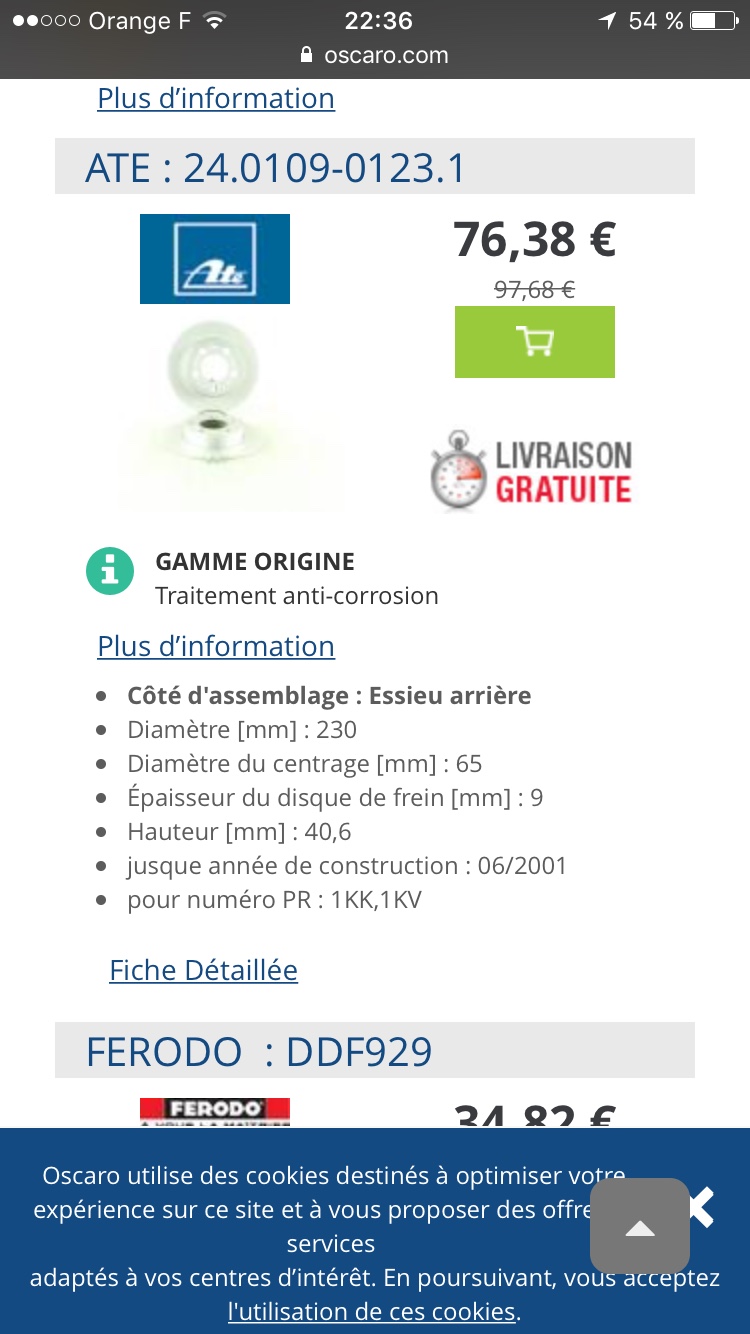750x1334 pixels.
Task: Open l'utilisation de ces cookies link
Action: tap(362, 1311)
